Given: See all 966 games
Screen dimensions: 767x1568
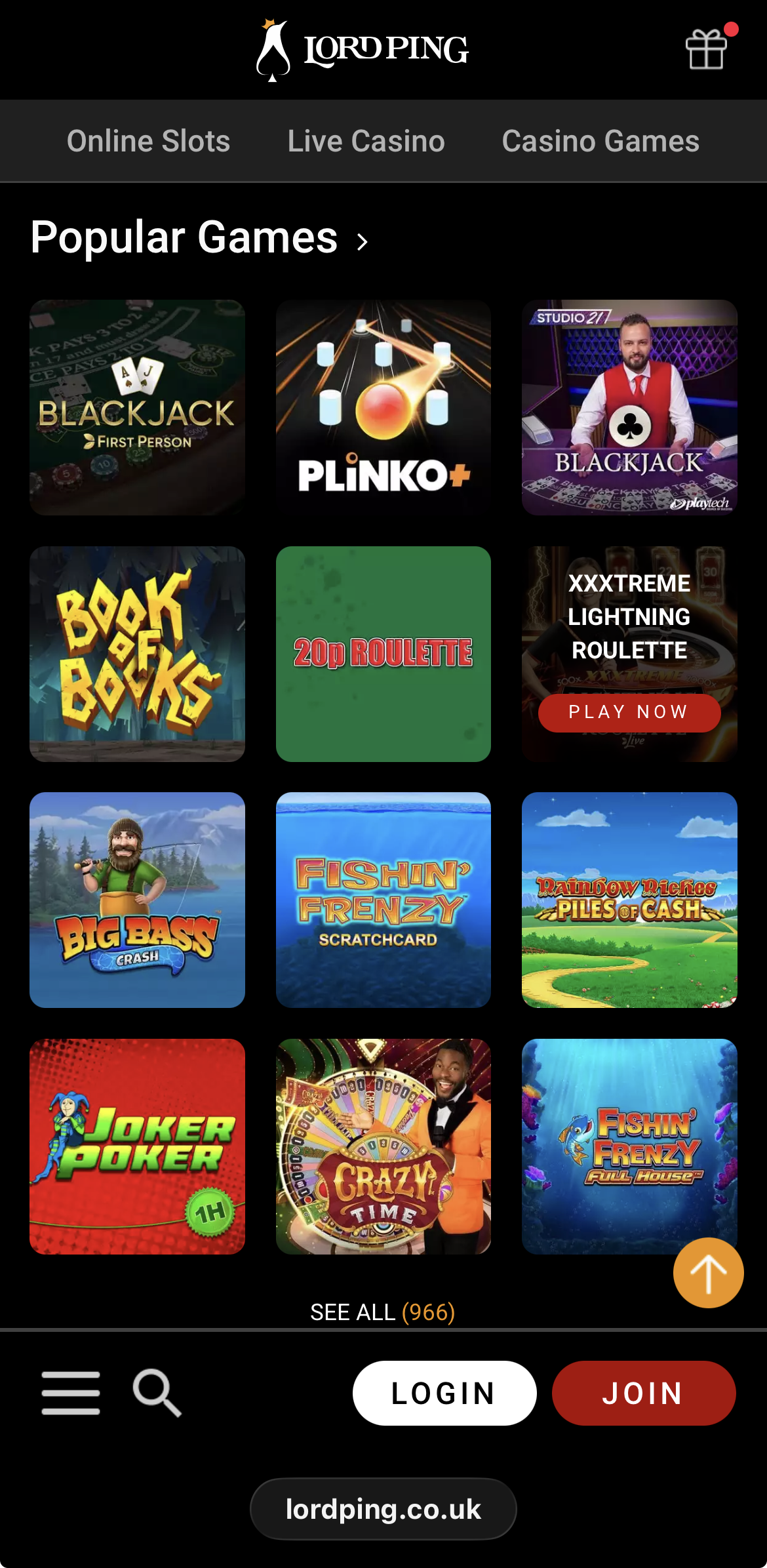Looking at the screenshot, I should 383,1312.
